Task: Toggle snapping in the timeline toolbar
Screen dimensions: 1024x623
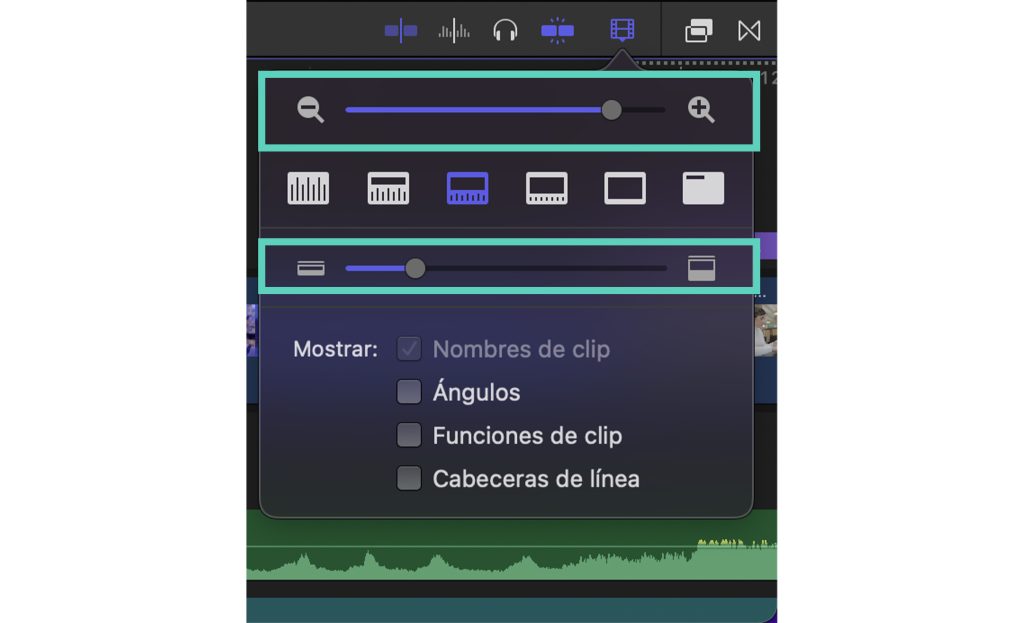Action: 557,31
